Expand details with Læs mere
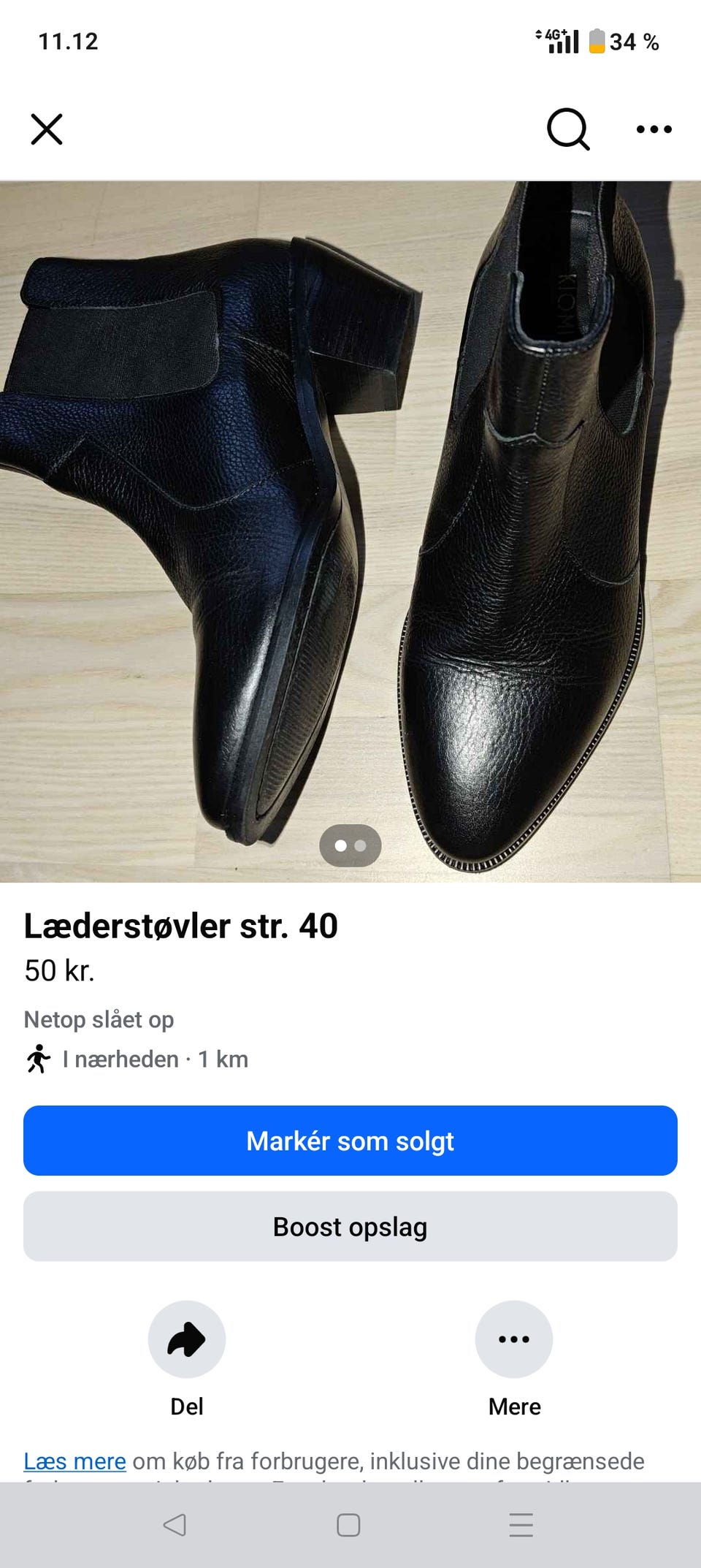Image resolution: width=701 pixels, height=1568 pixels. tap(75, 1461)
